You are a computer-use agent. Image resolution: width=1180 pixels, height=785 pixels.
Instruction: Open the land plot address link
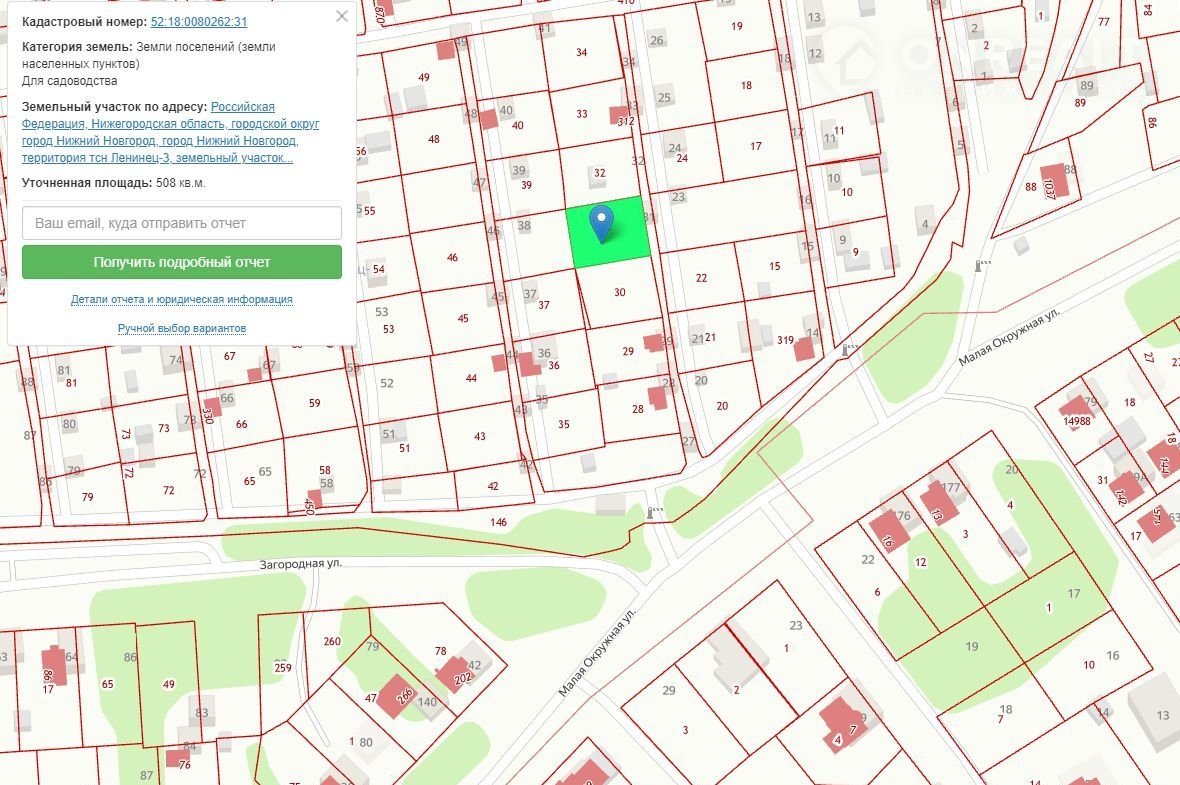click(x=170, y=132)
